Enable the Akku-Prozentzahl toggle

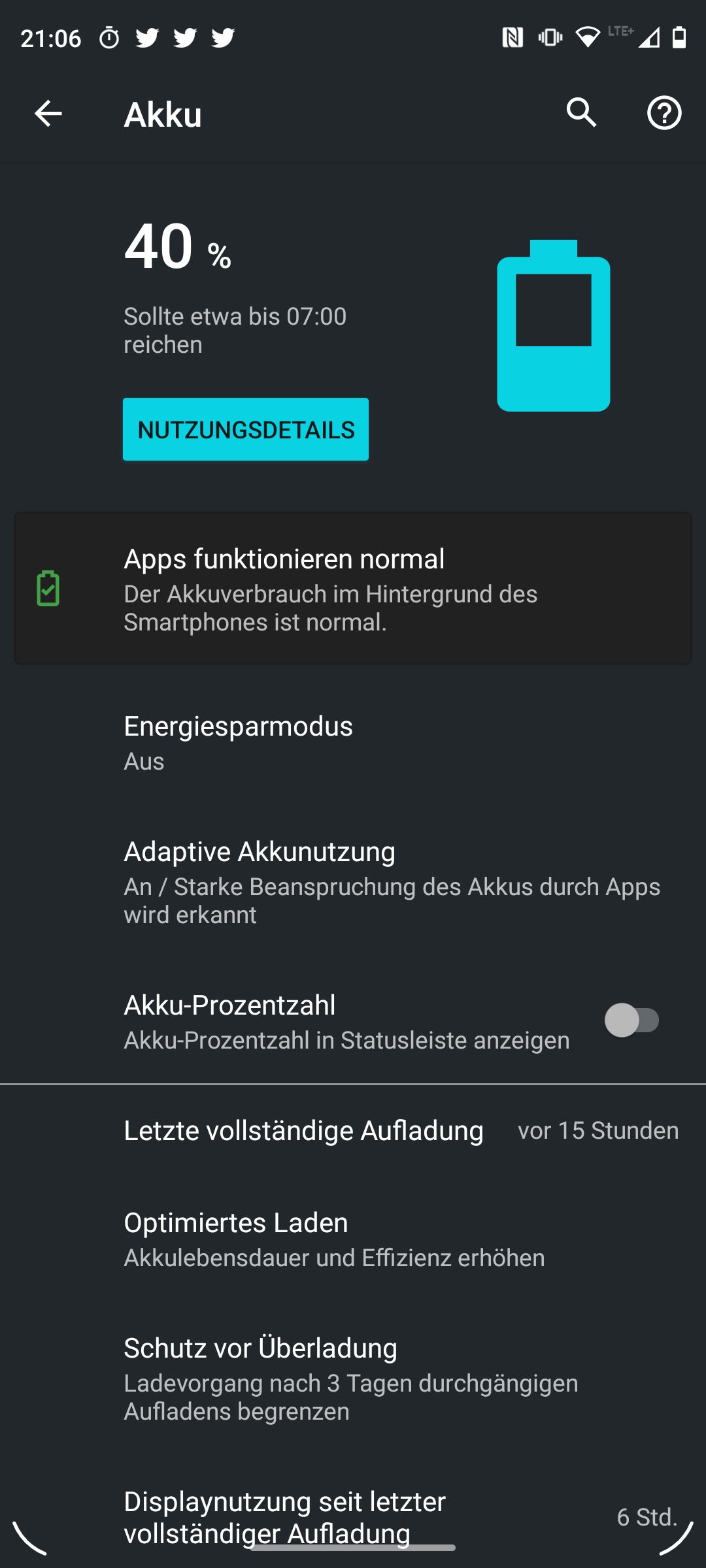pos(631,1021)
